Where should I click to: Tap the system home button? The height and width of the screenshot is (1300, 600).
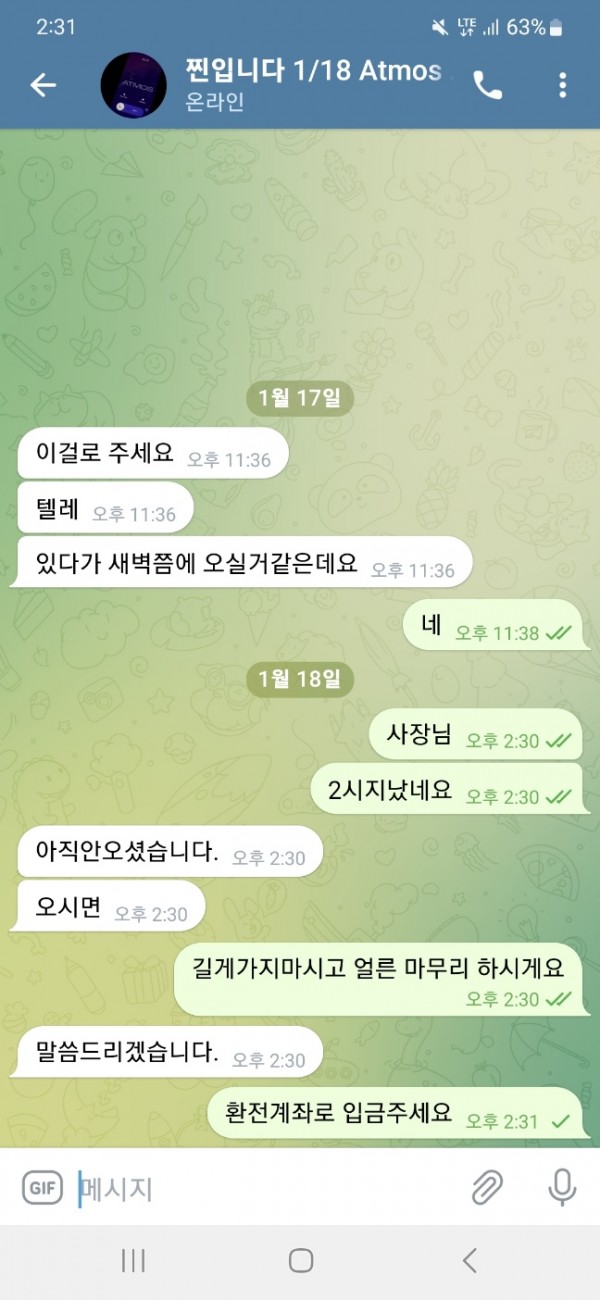tap(300, 1260)
